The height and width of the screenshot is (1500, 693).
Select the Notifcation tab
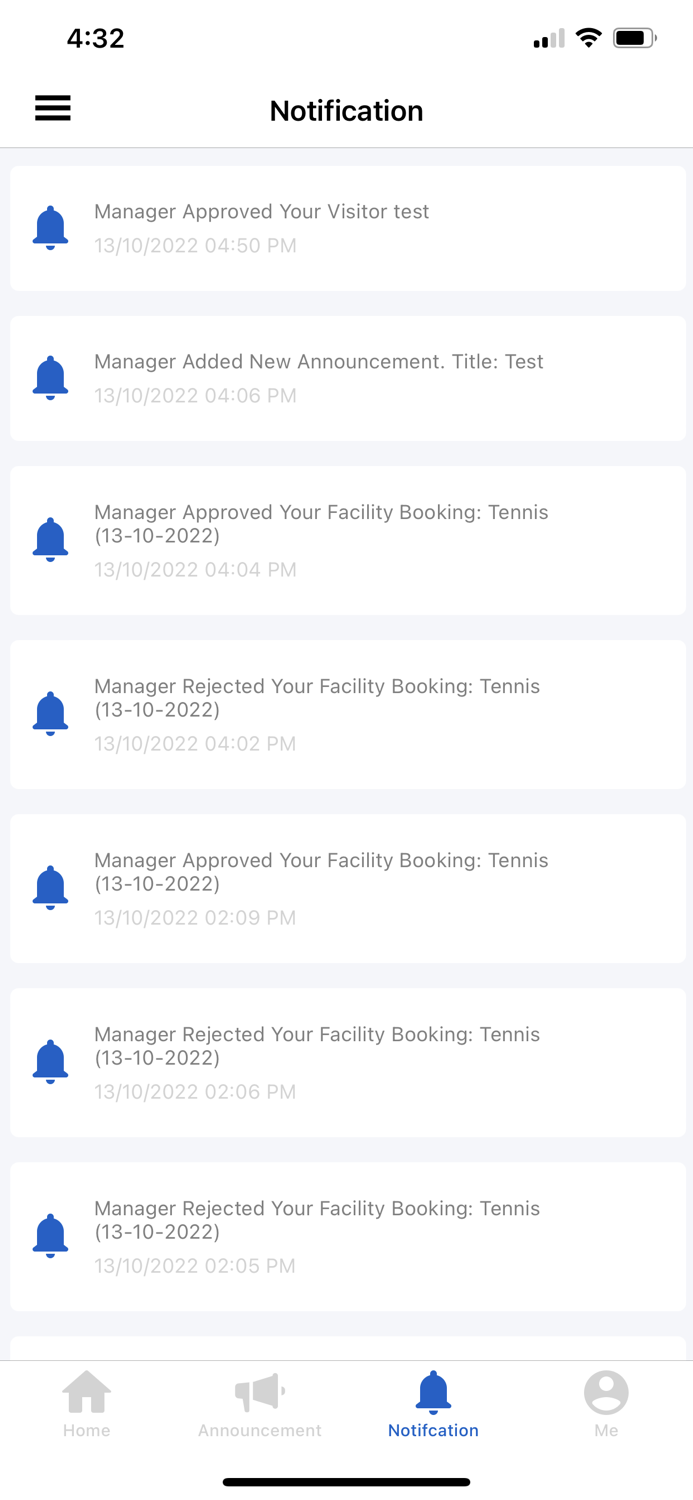point(433,1403)
